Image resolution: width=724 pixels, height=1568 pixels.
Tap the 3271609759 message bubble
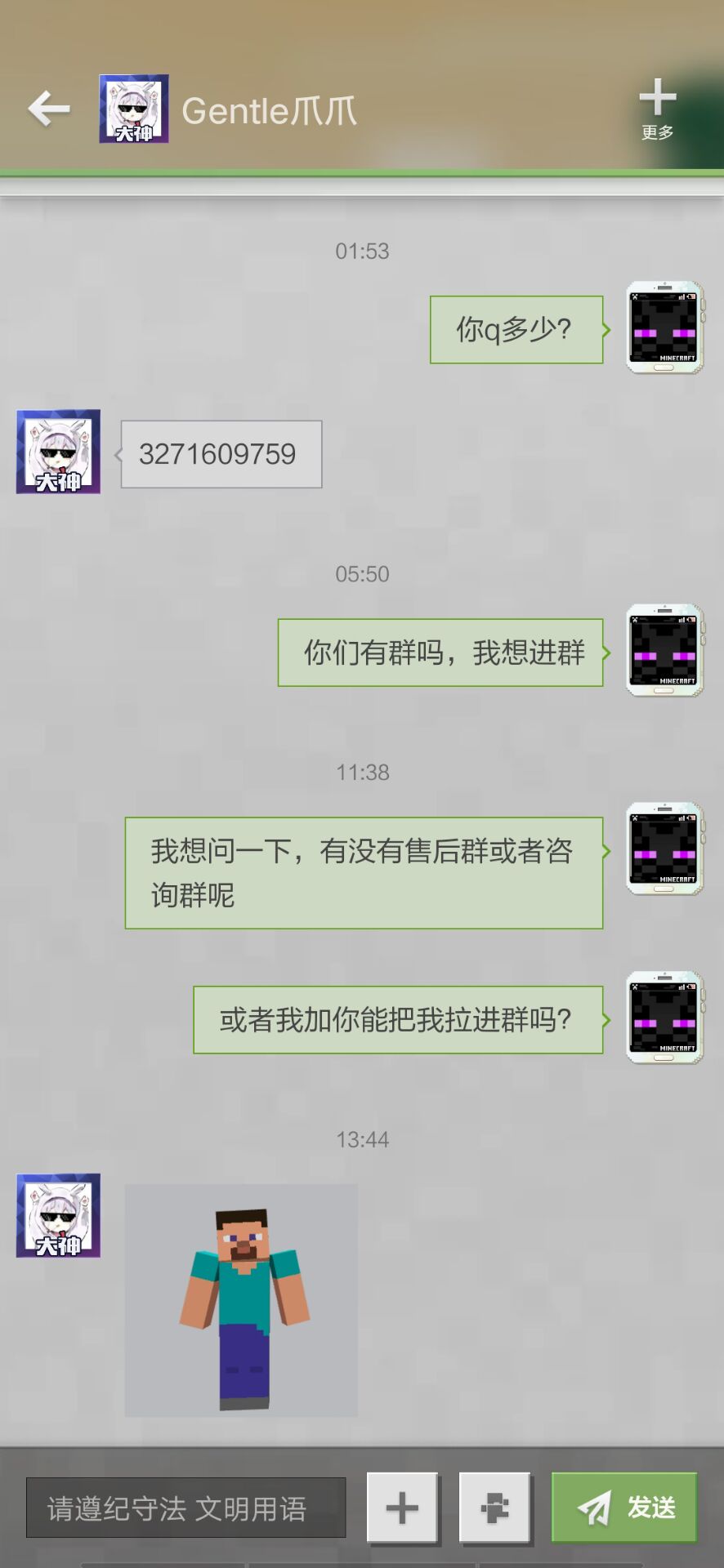[x=221, y=454]
